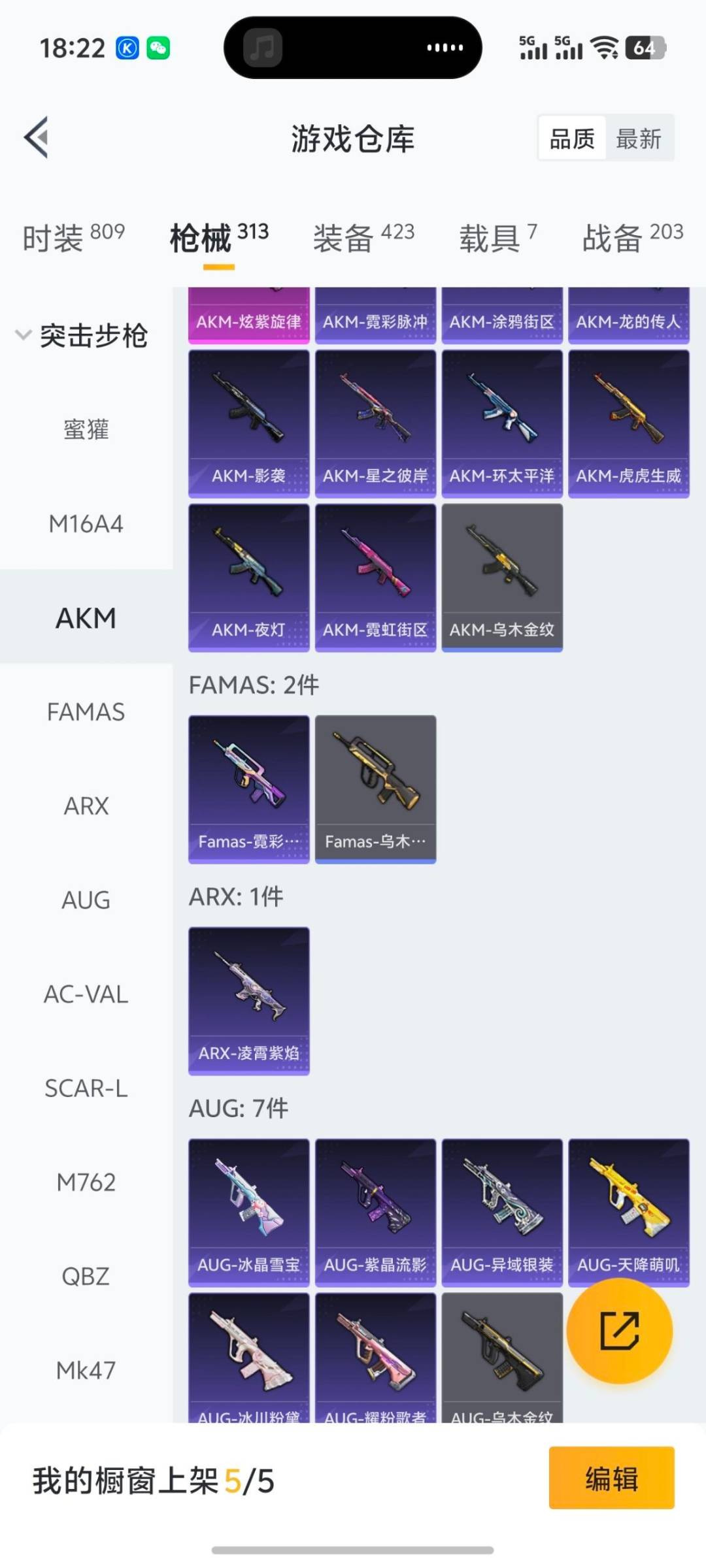This screenshot has height=1568, width=706.
Task: Tap the floating share button
Action: 619,1331
